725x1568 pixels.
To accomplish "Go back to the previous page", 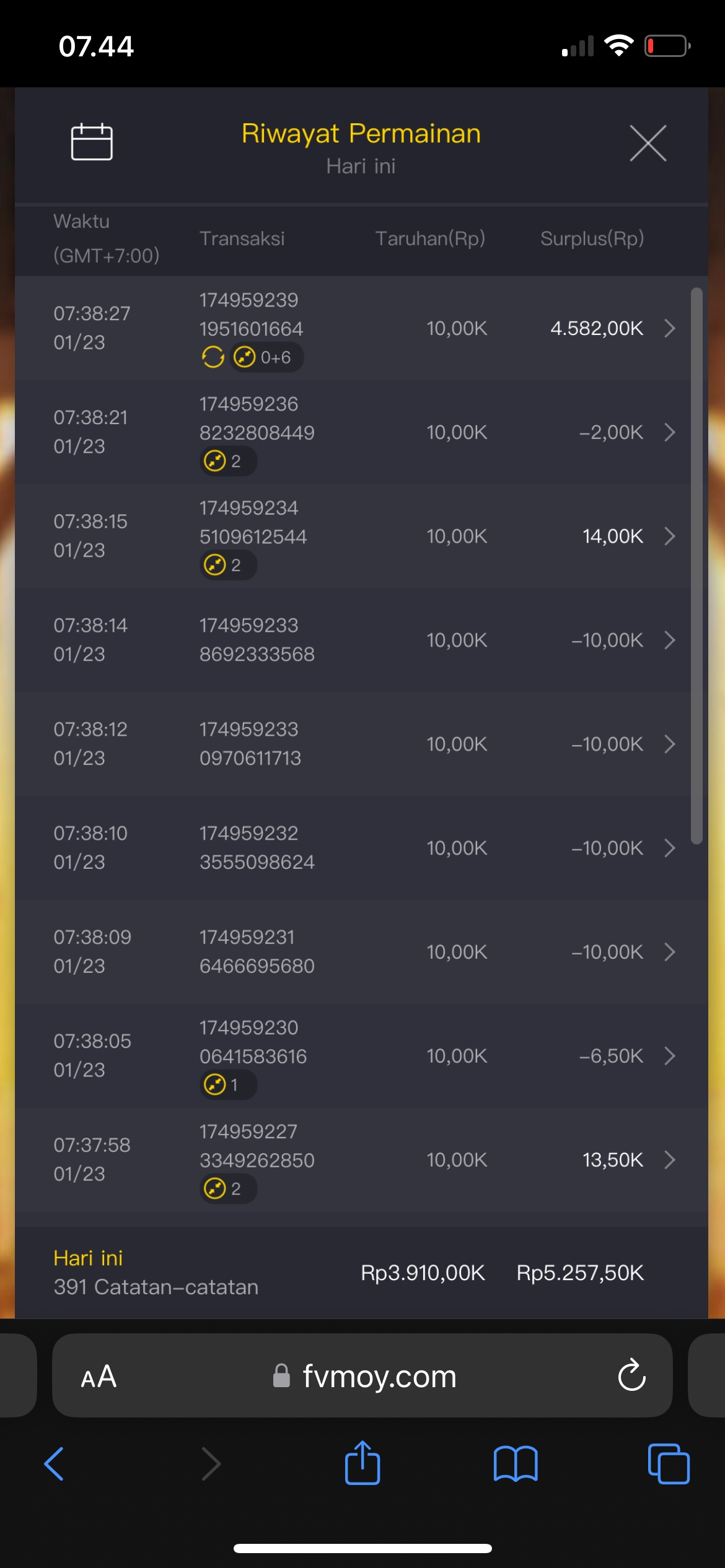I will click(55, 1464).
